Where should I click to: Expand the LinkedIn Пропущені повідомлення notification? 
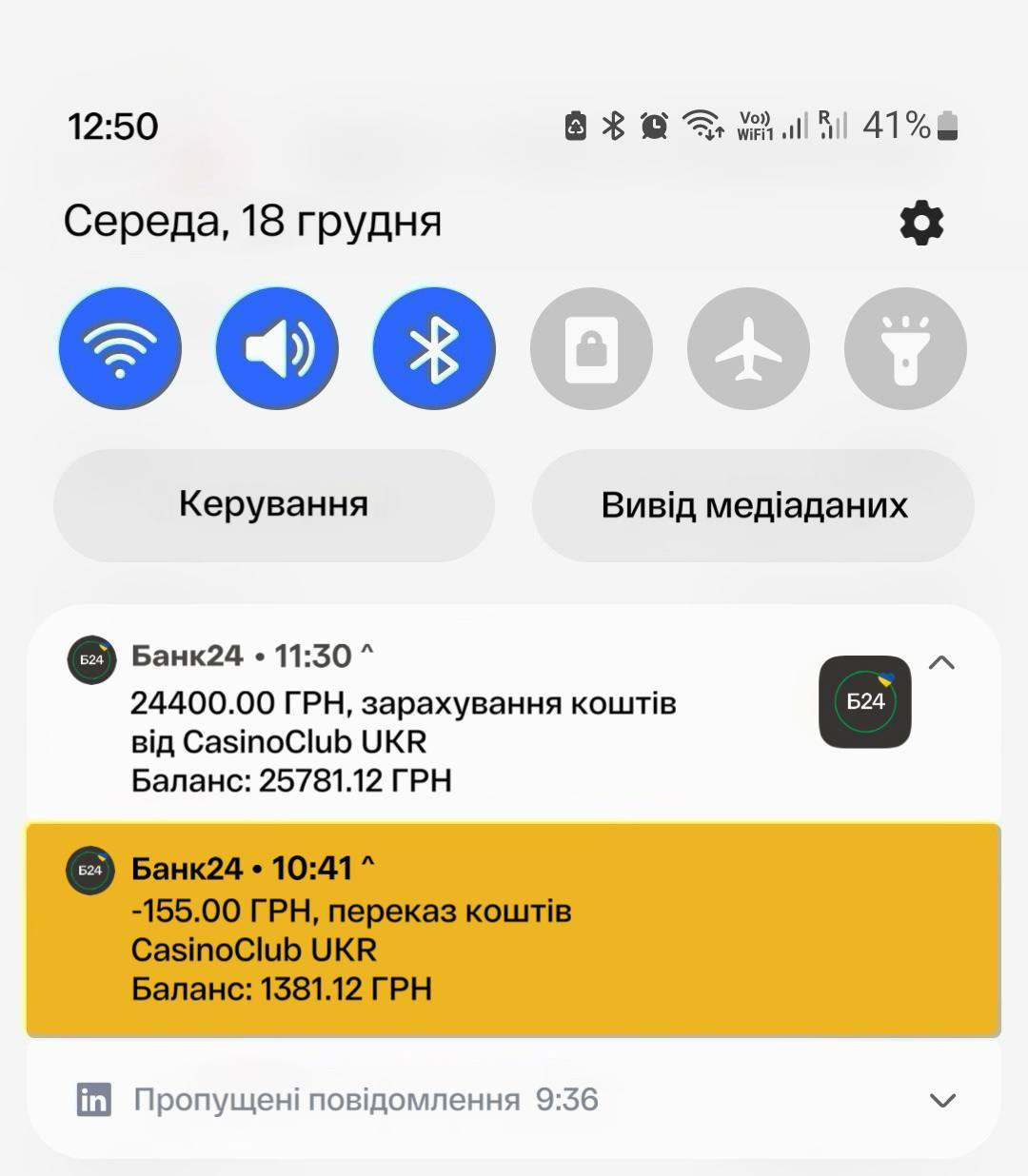coord(941,1101)
